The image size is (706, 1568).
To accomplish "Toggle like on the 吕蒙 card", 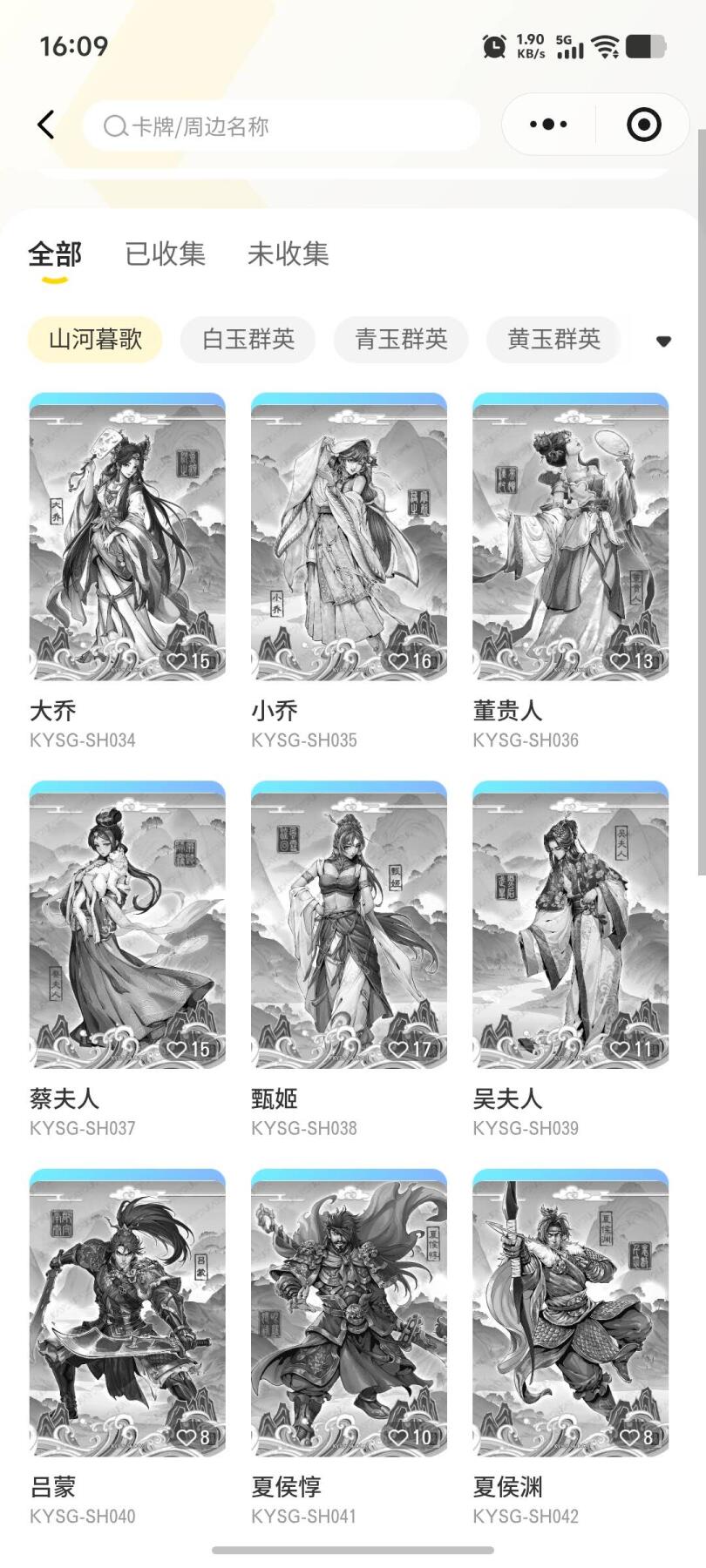I will pos(186,1436).
